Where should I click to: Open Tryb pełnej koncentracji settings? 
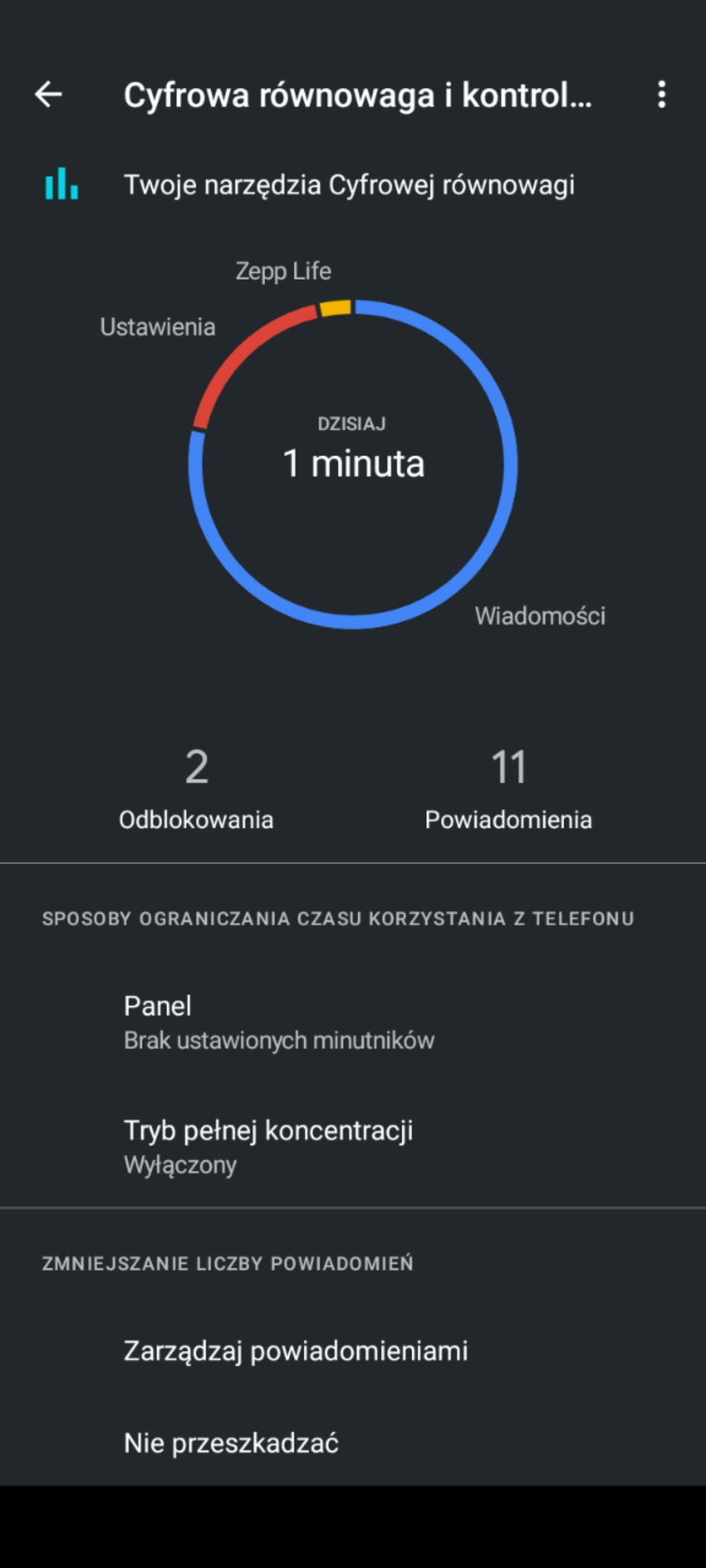(x=353, y=1147)
